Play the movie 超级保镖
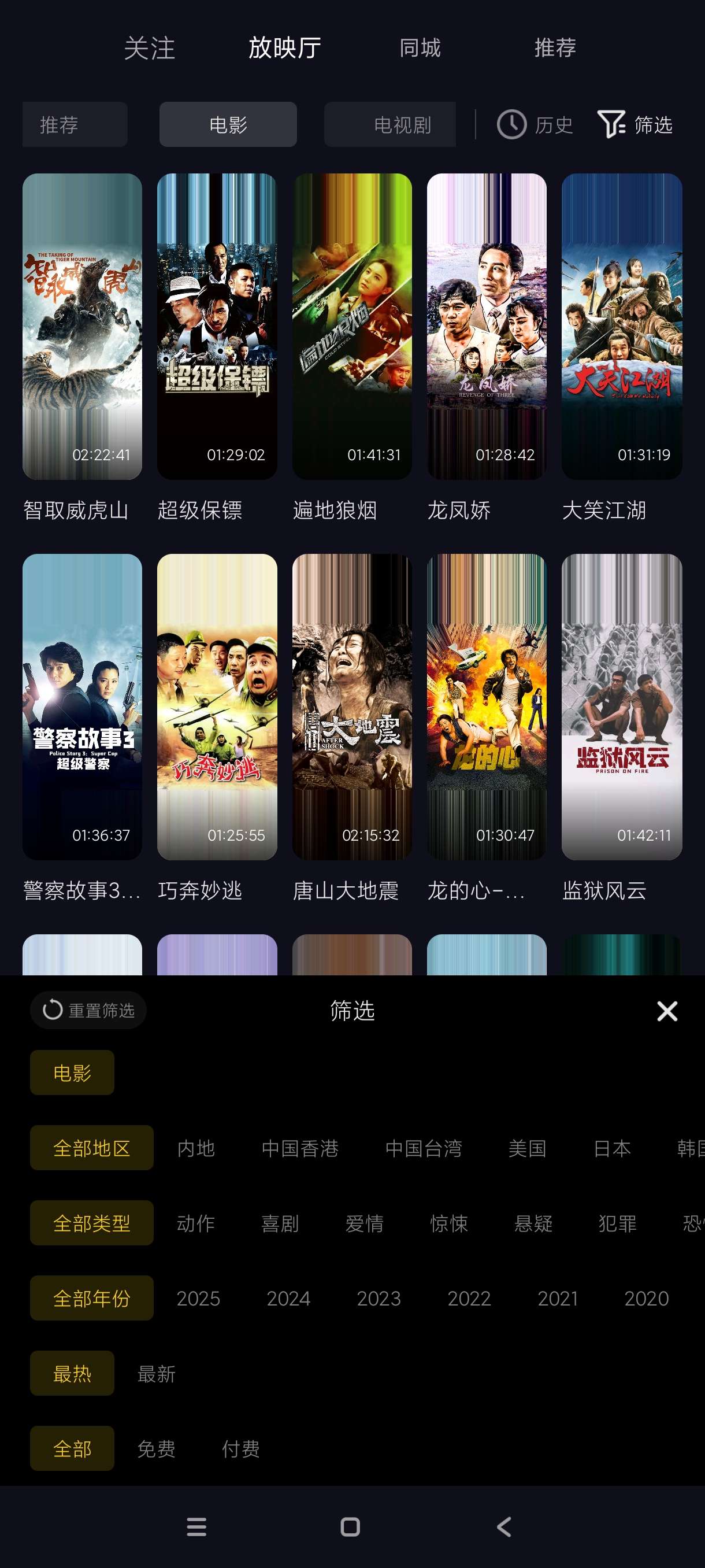 (x=217, y=326)
